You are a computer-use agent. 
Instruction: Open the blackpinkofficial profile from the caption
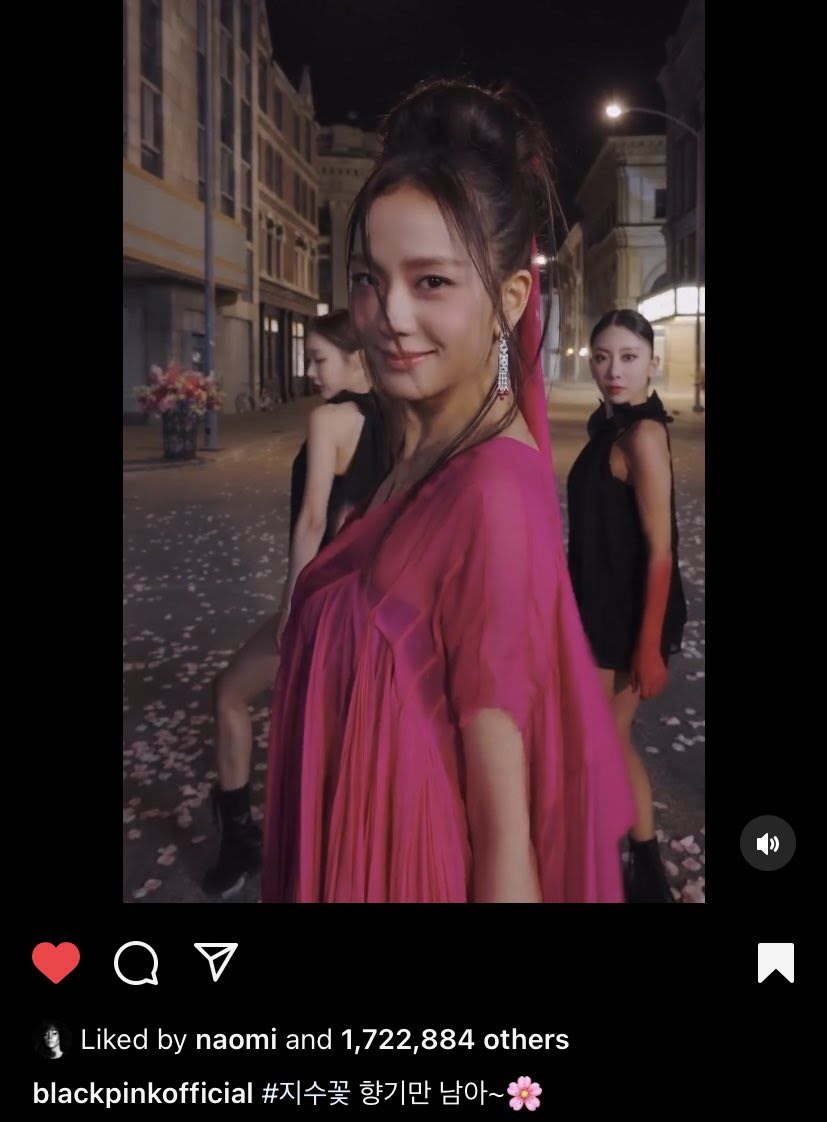(x=142, y=1093)
